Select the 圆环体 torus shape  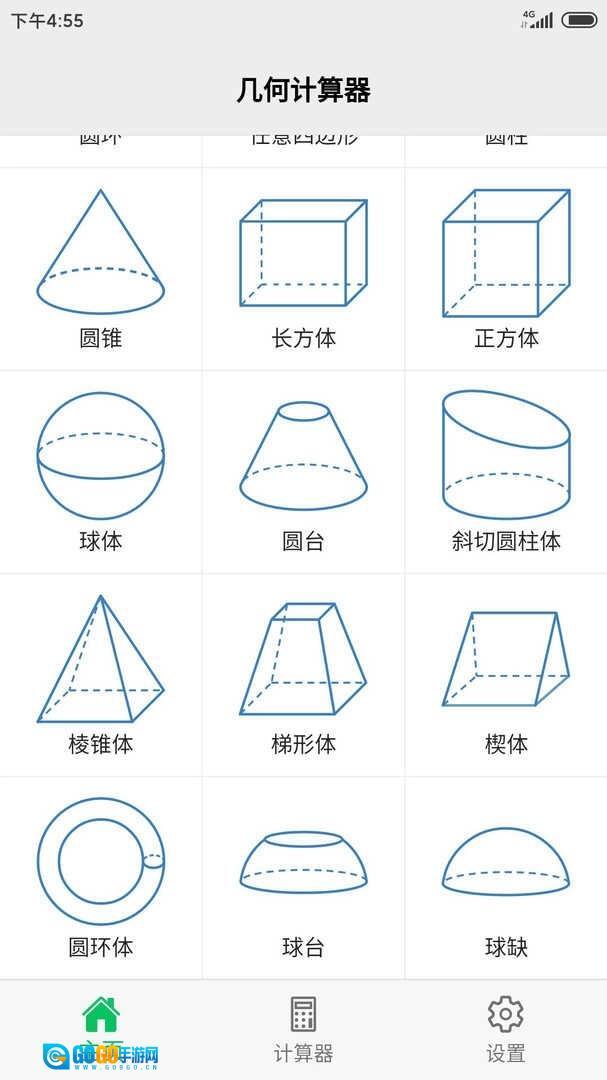click(x=101, y=877)
